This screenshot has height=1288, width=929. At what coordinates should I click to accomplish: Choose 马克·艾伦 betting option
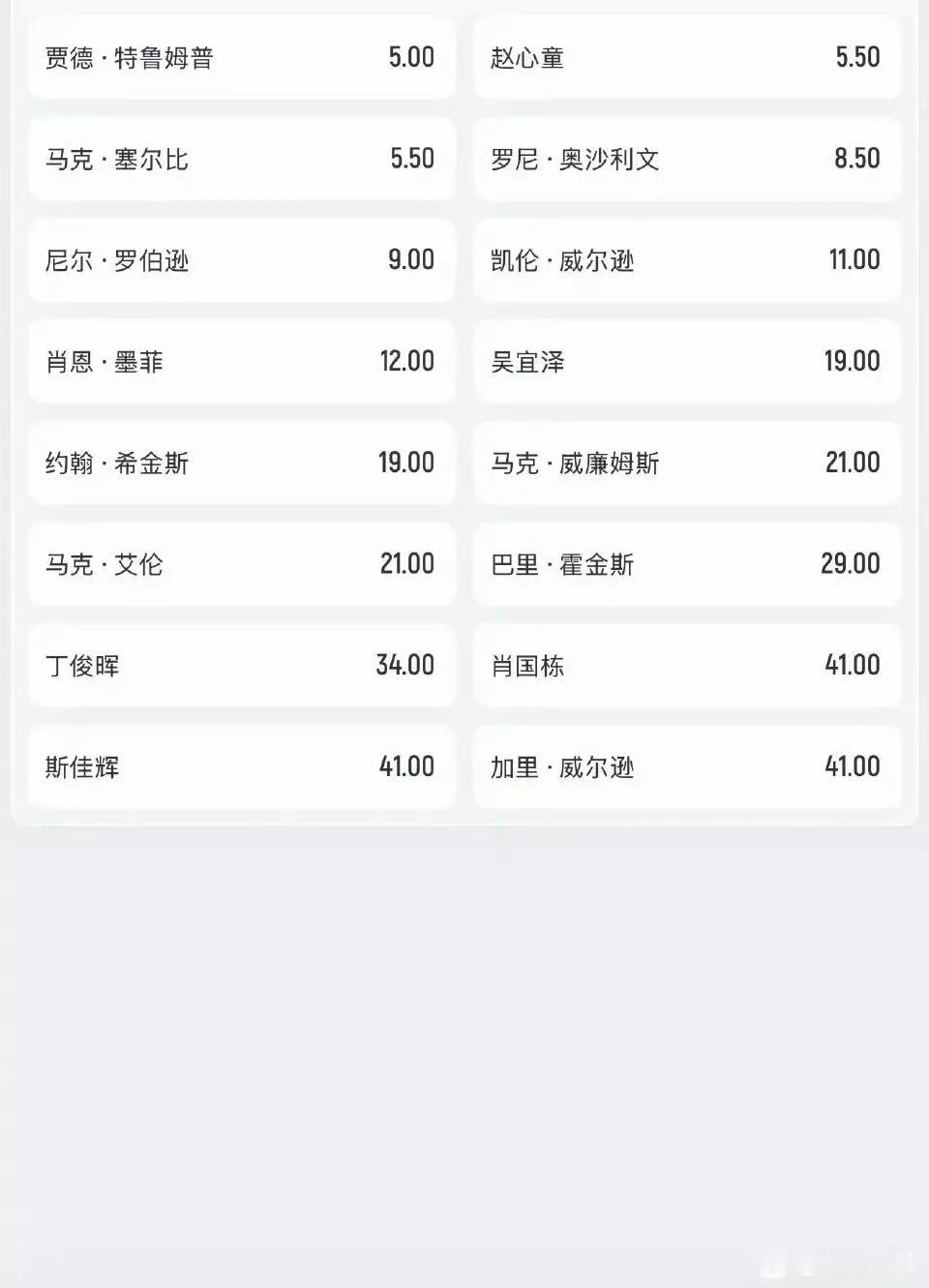240,565
